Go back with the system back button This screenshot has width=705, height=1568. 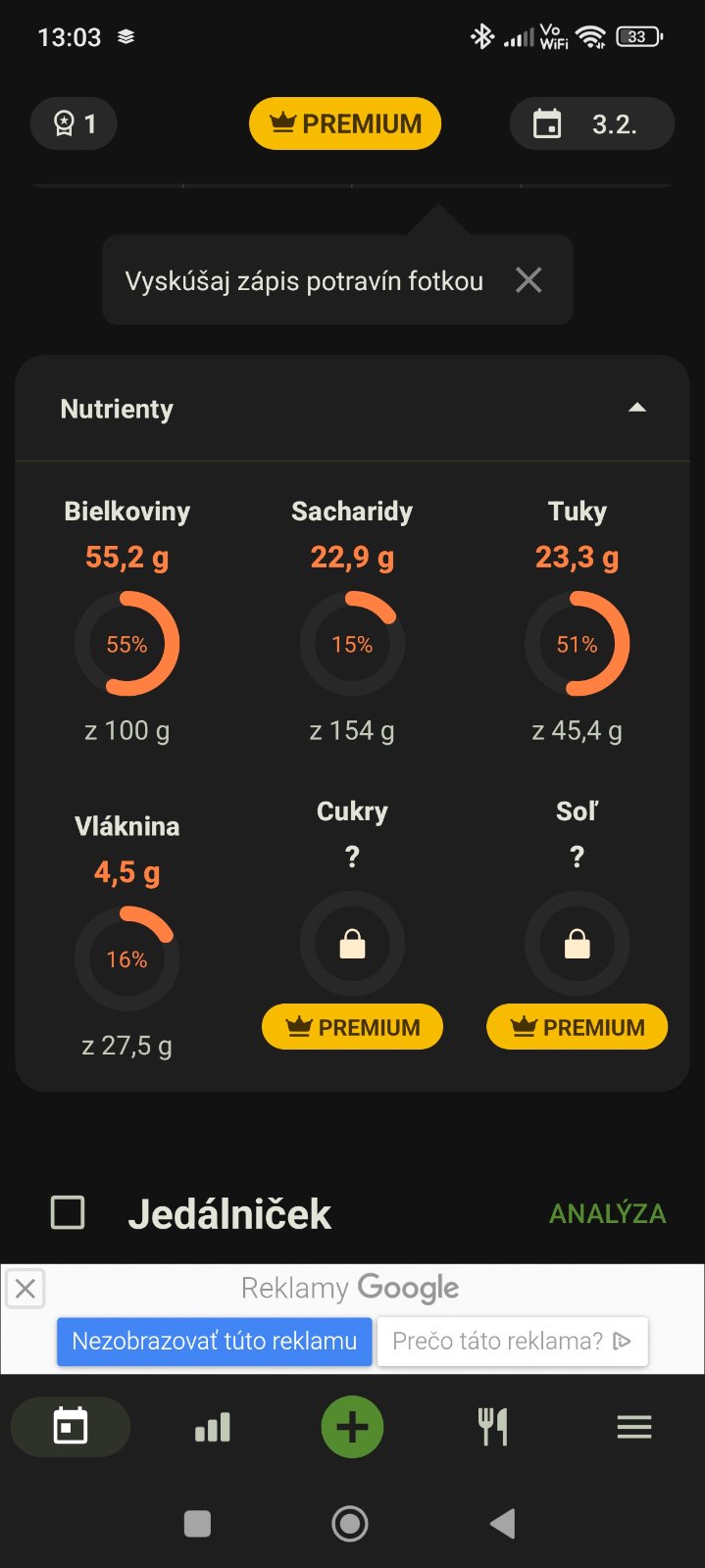502,1523
